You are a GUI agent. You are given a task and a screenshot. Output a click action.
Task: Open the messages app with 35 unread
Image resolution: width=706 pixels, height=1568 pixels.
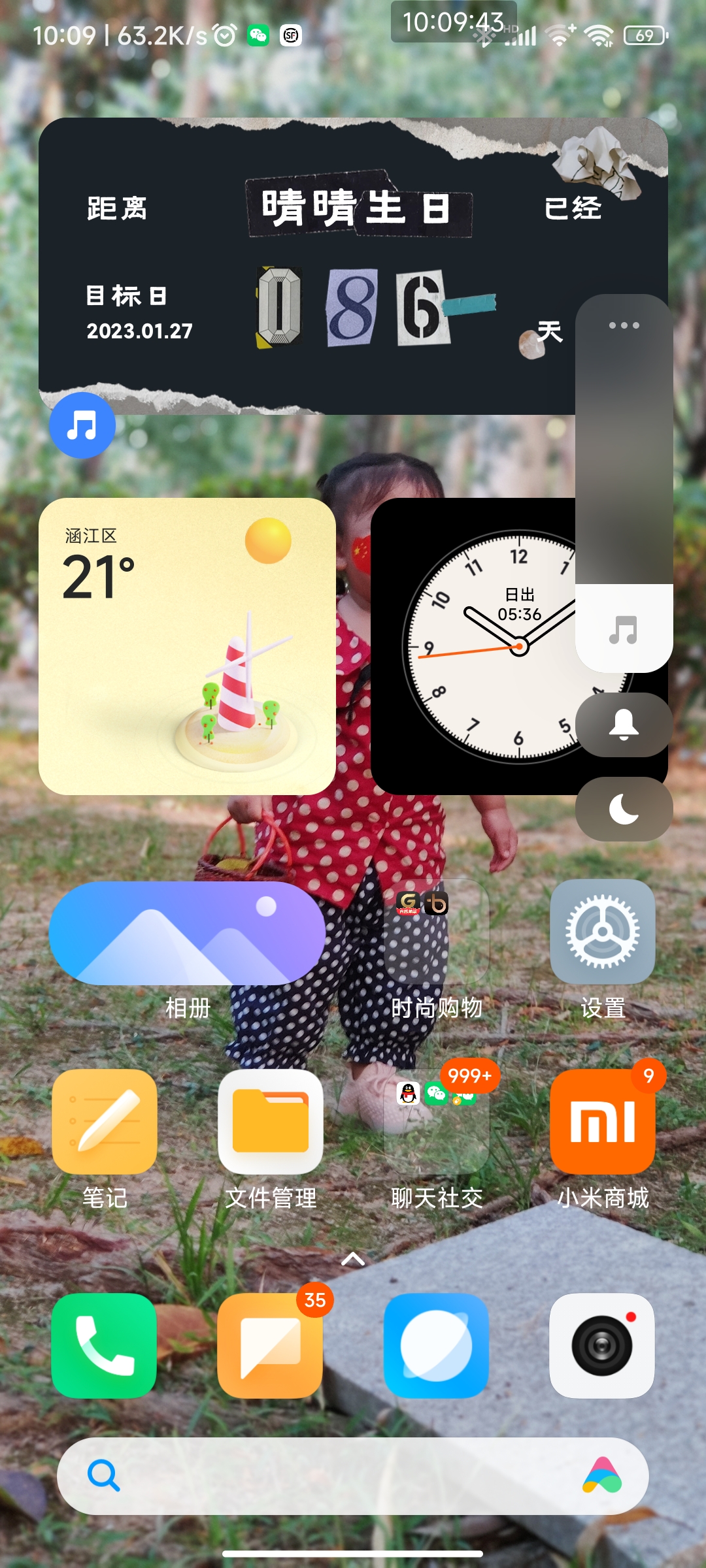click(271, 1345)
